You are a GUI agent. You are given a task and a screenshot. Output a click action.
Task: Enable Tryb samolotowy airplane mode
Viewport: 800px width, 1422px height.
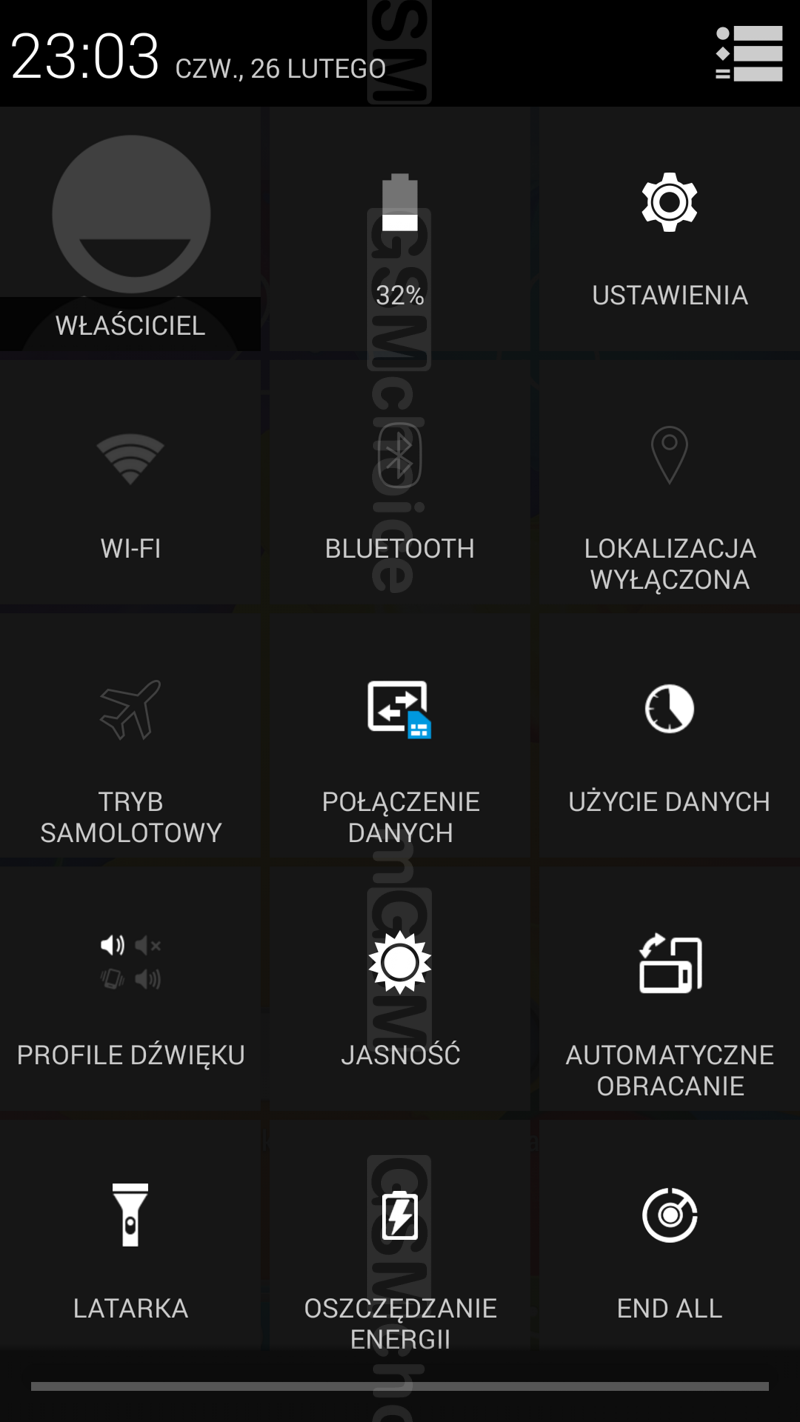coord(131,738)
